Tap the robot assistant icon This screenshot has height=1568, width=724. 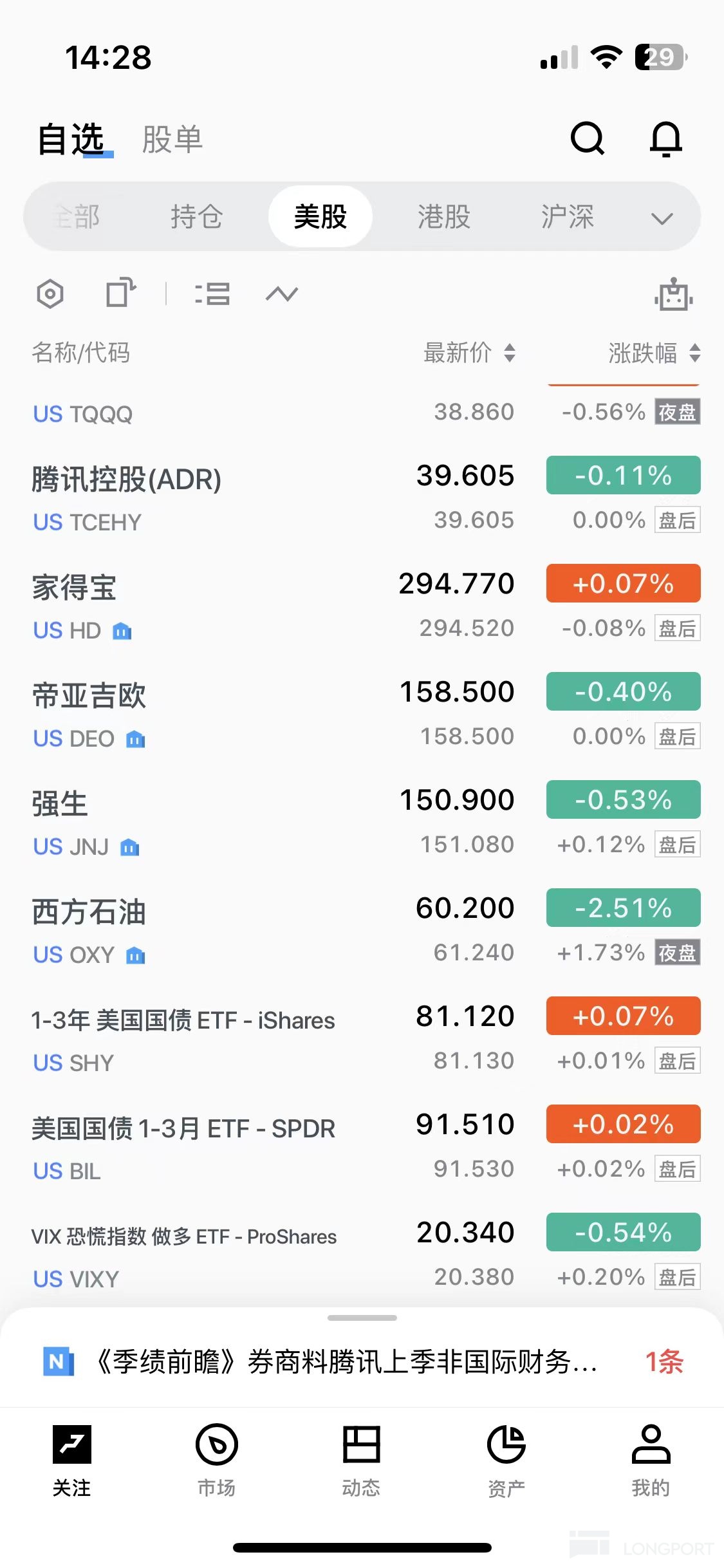673,295
